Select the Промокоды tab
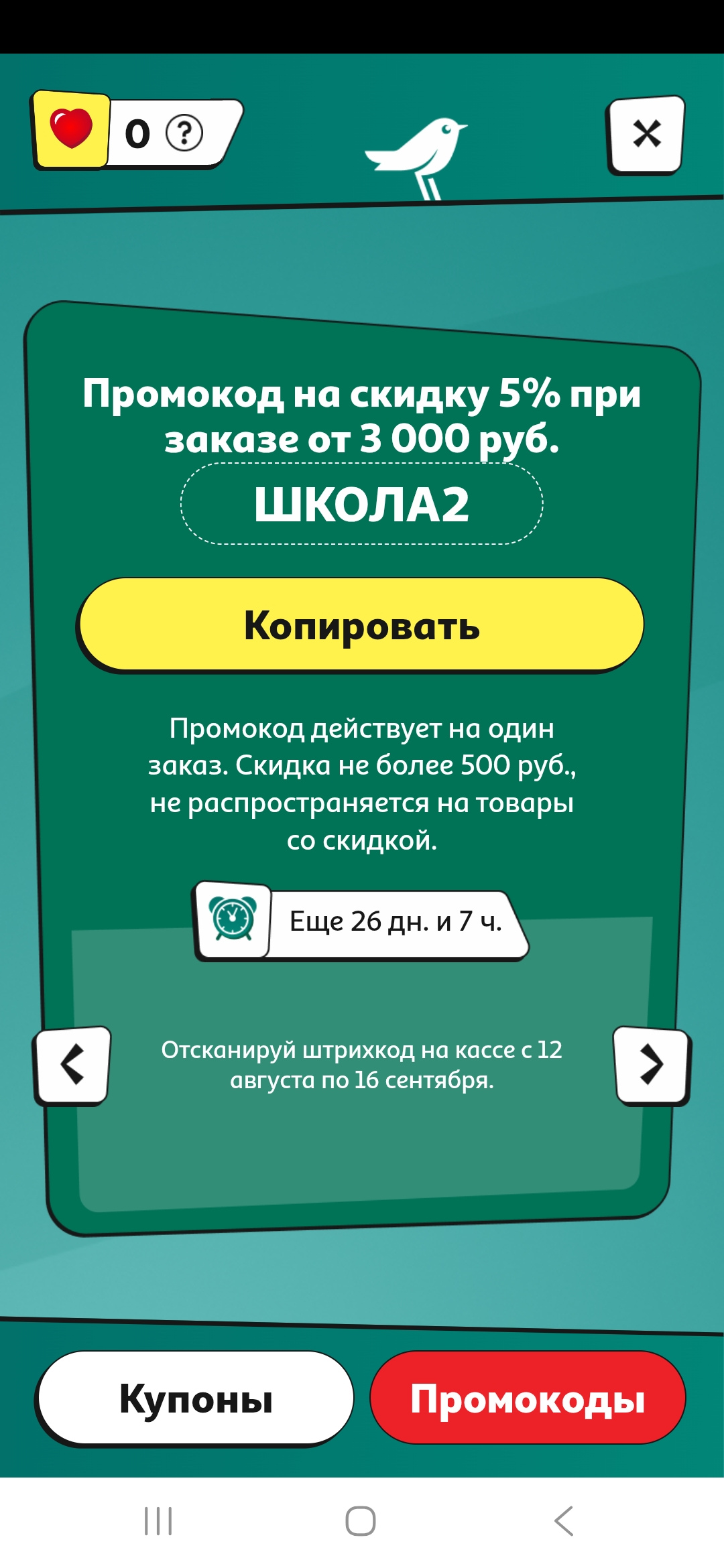This screenshot has width=724, height=1568. coord(528,1398)
